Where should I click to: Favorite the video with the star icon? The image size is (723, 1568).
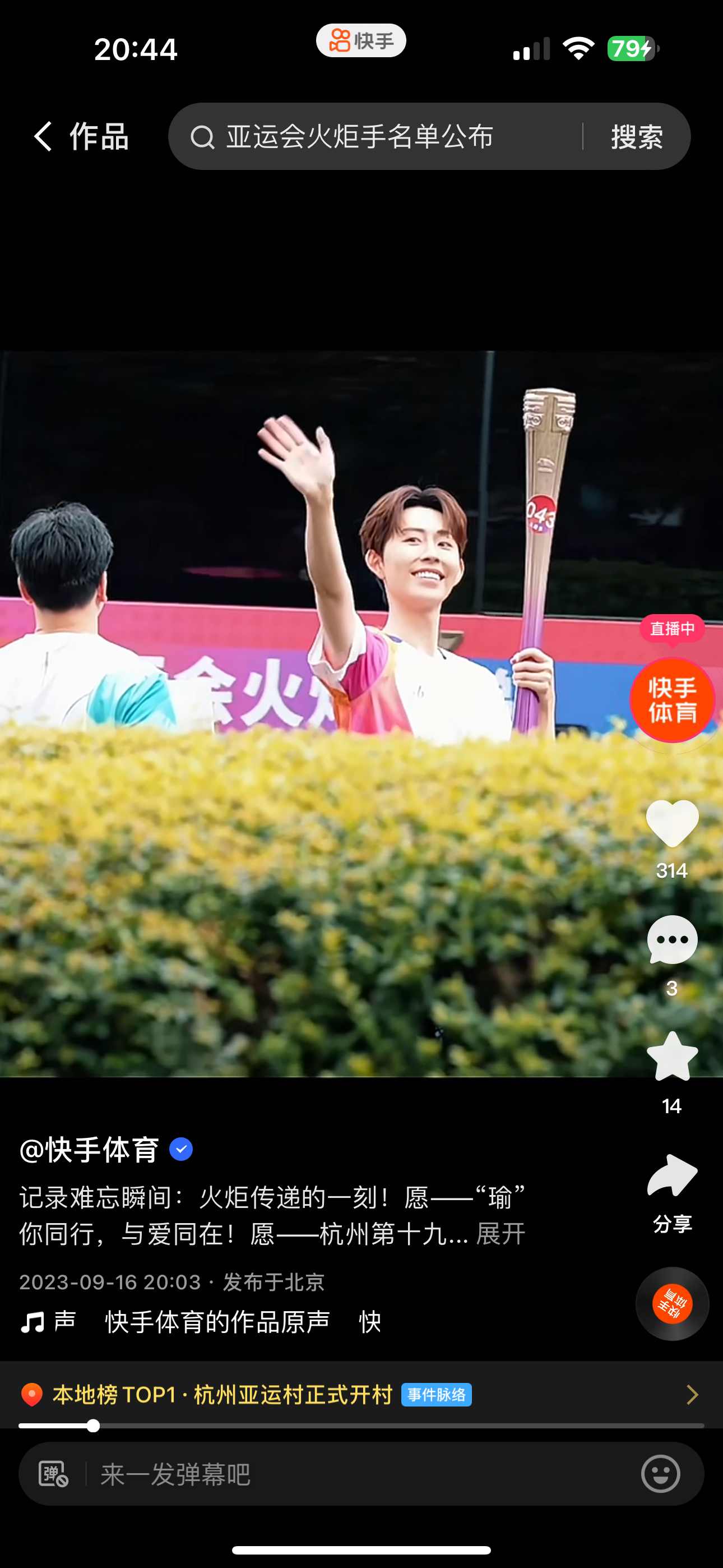coord(672,1057)
